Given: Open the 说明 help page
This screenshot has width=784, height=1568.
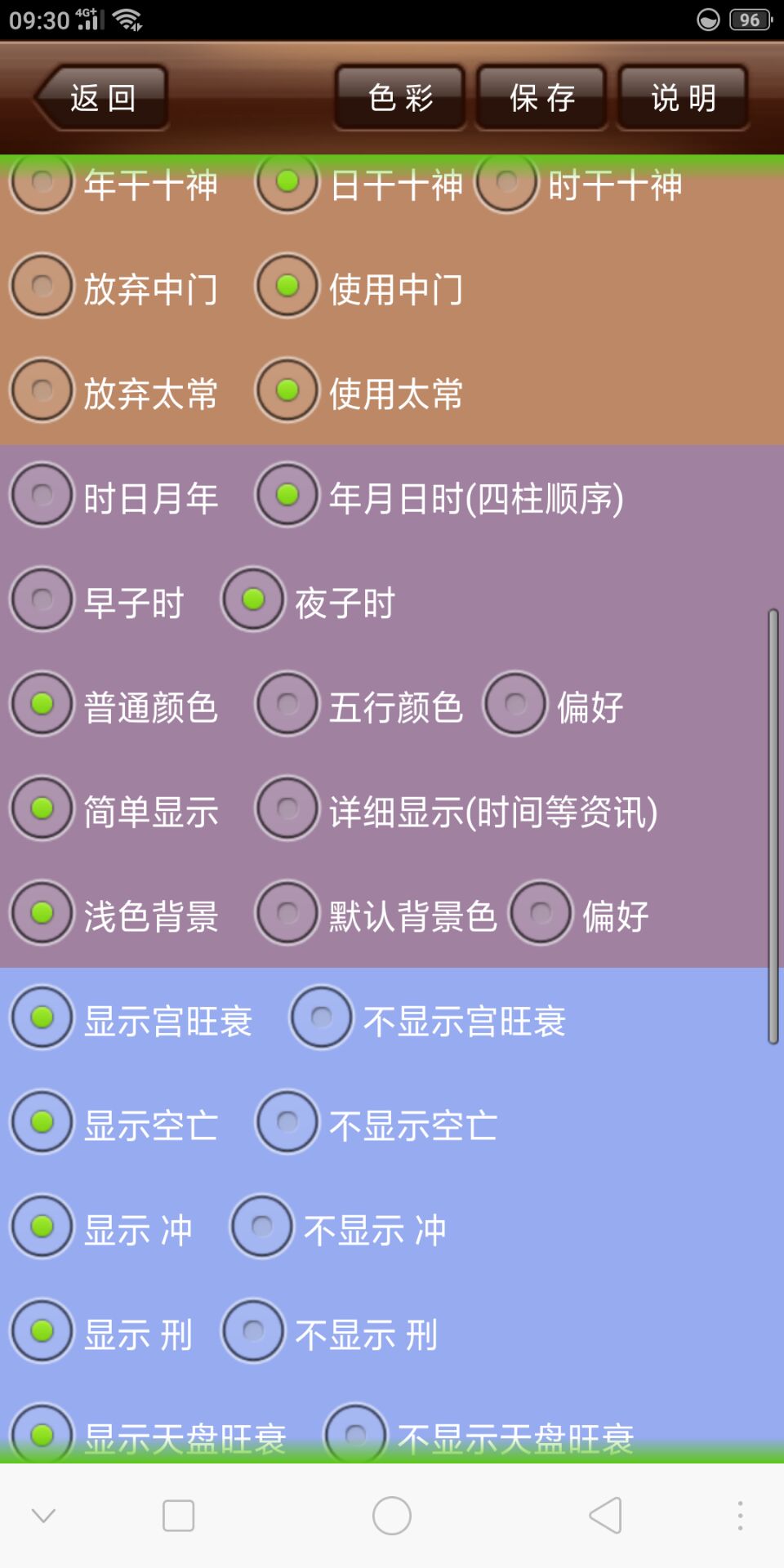Looking at the screenshot, I should click(683, 98).
